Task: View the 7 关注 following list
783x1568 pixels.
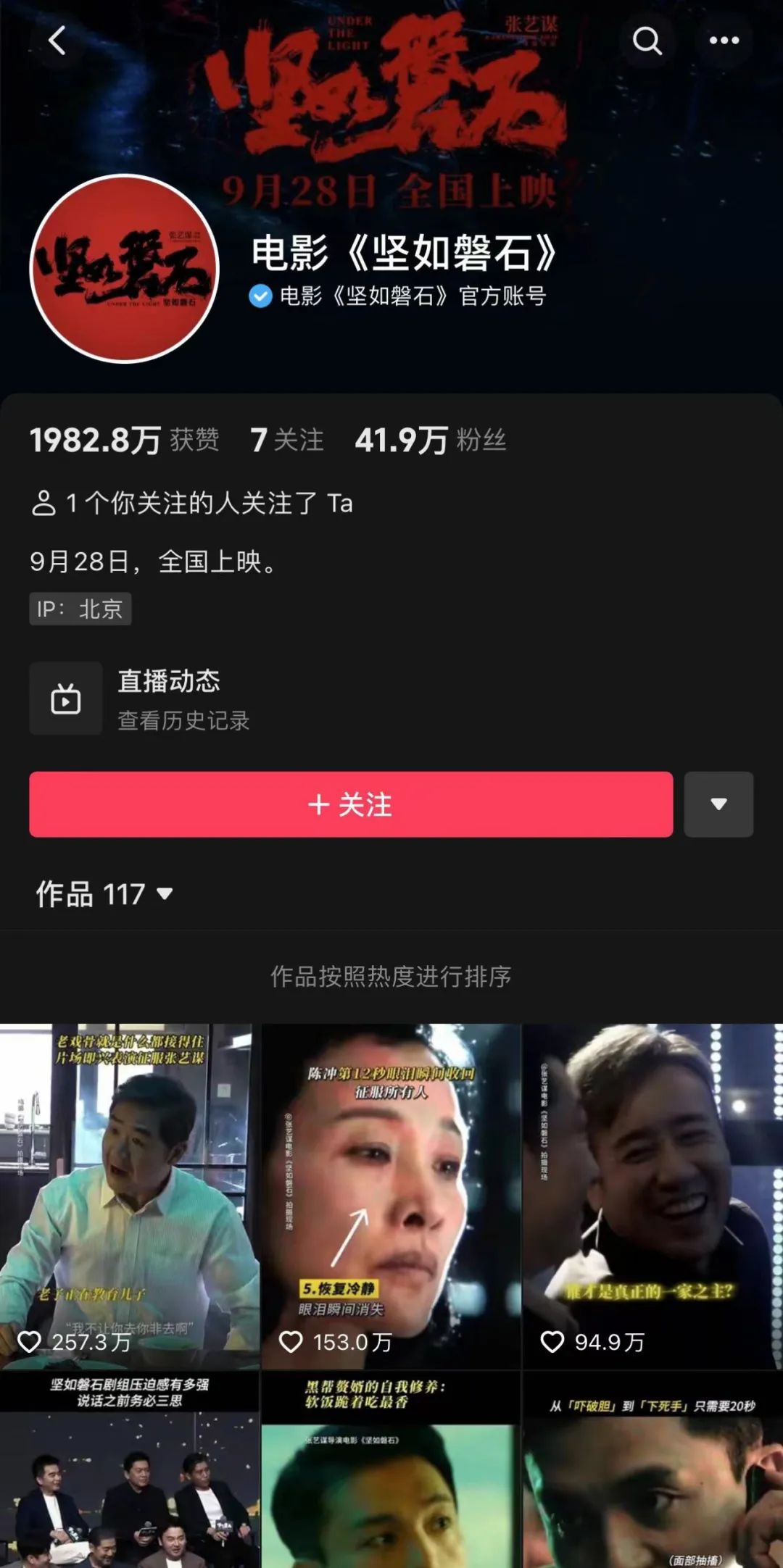Action: pos(287,440)
